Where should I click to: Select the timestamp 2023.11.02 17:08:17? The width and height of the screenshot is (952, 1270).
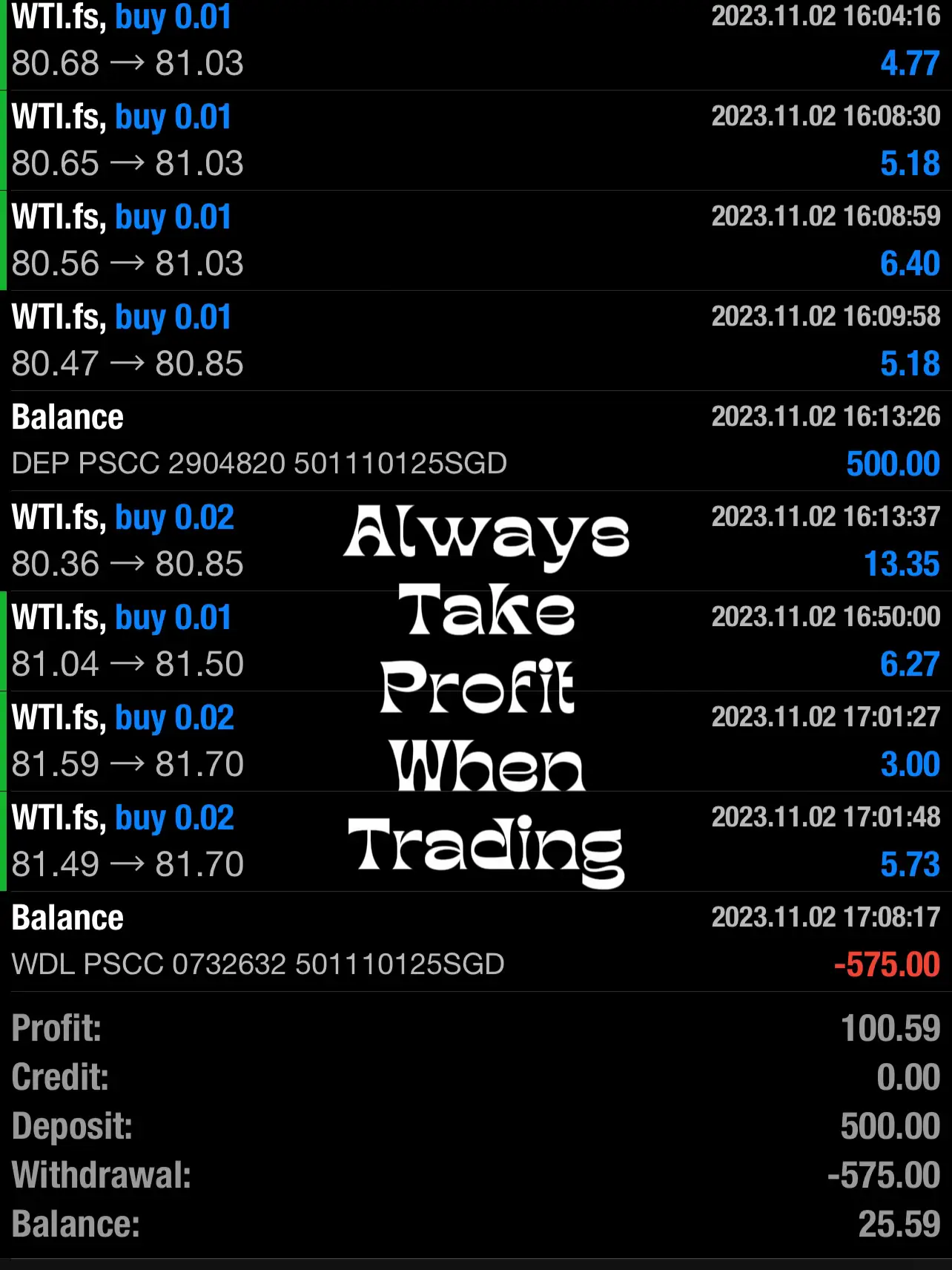pyautogui.click(x=825, y=918)
